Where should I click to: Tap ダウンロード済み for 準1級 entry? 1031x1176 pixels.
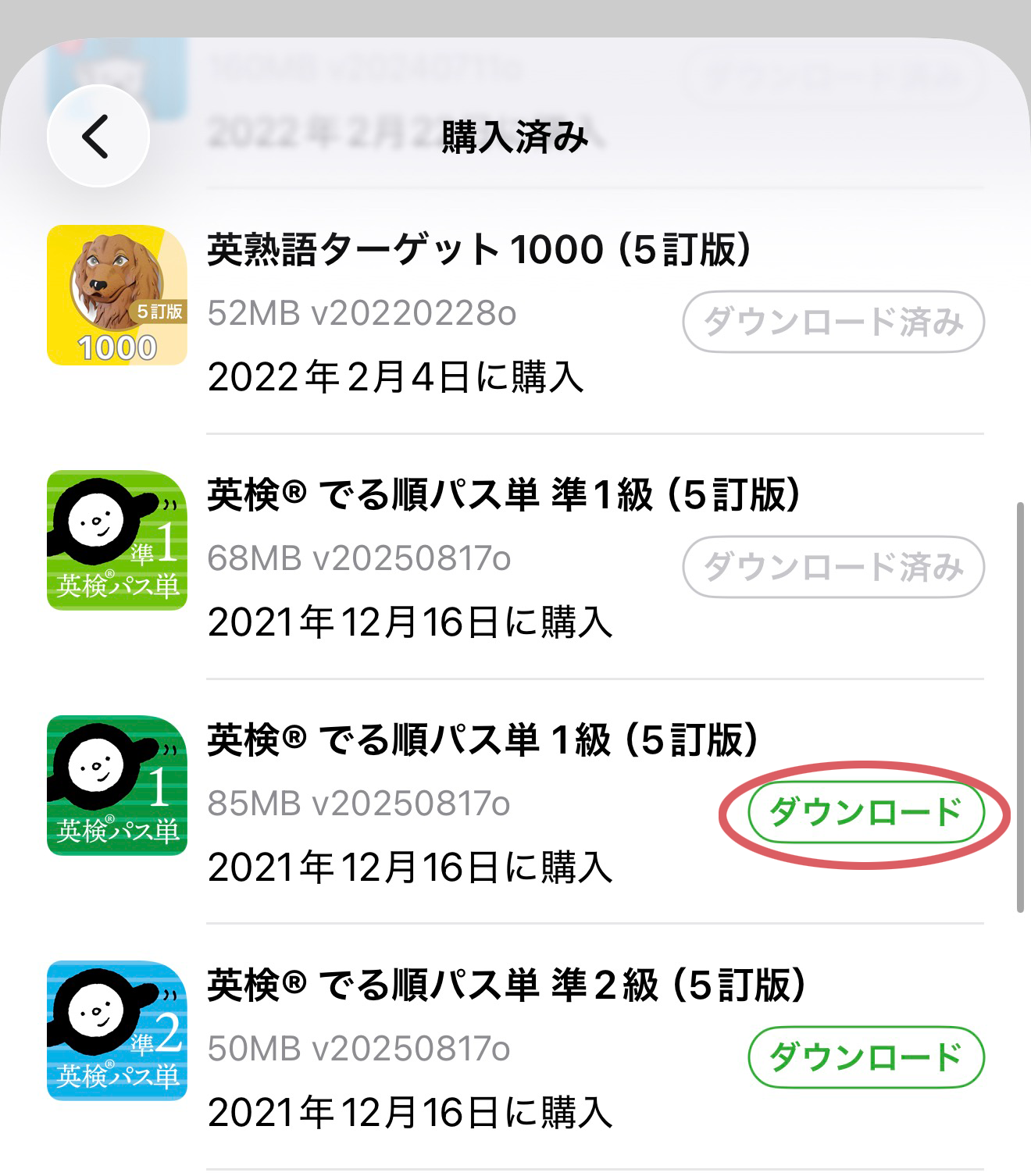click(832, 568)
